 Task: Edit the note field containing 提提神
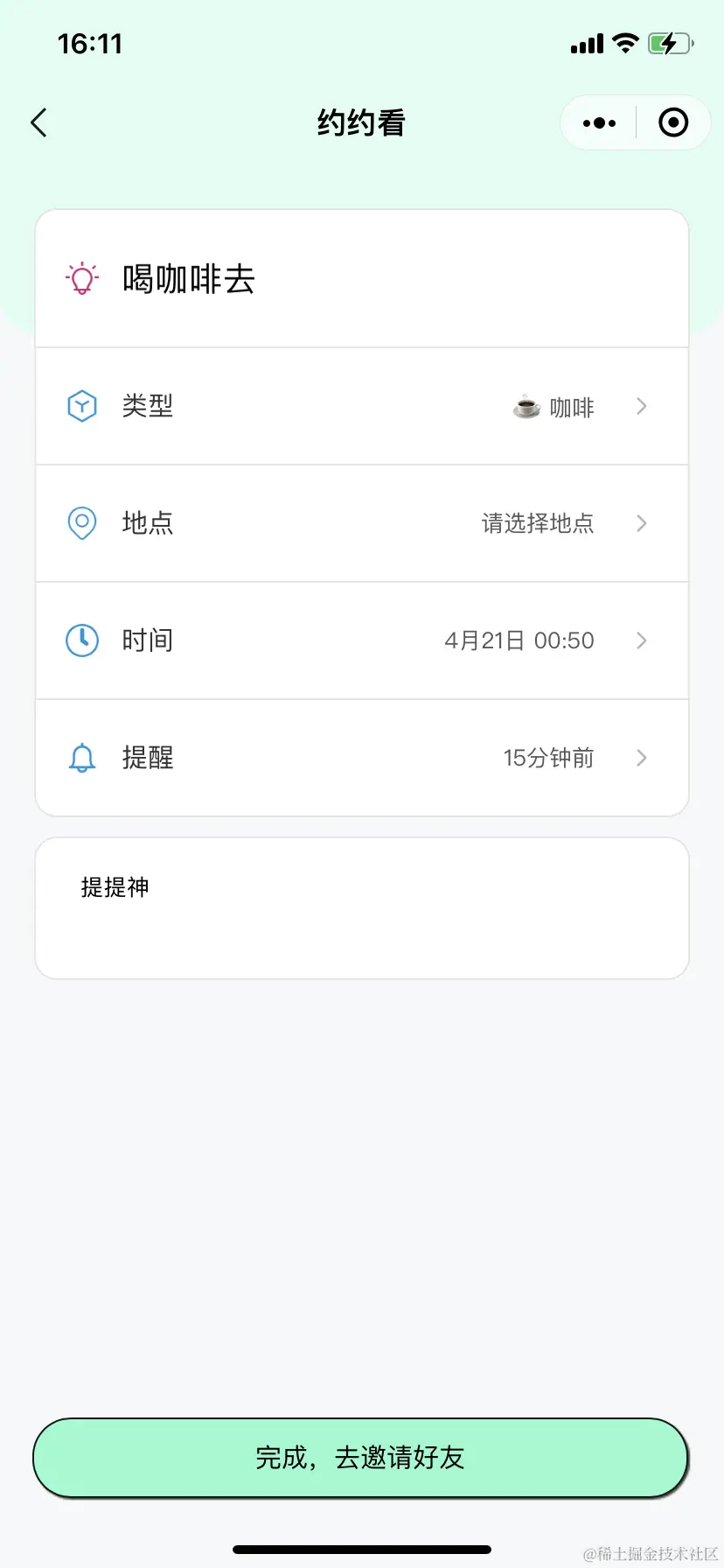tap(362, 908)
